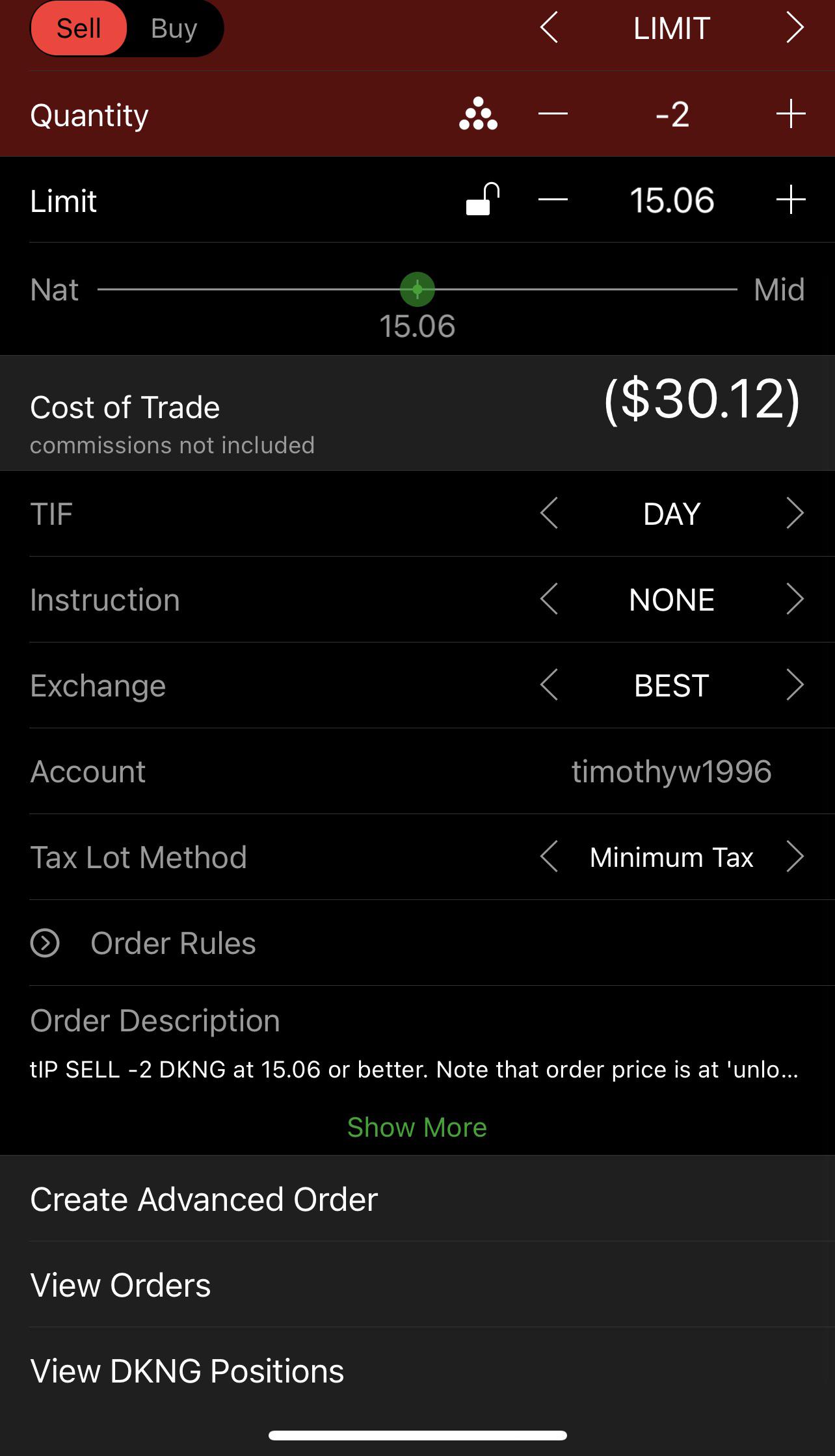Open View DKNG Positions
The width and height of the screenshot is (835, 1456).
(188, 1370)
